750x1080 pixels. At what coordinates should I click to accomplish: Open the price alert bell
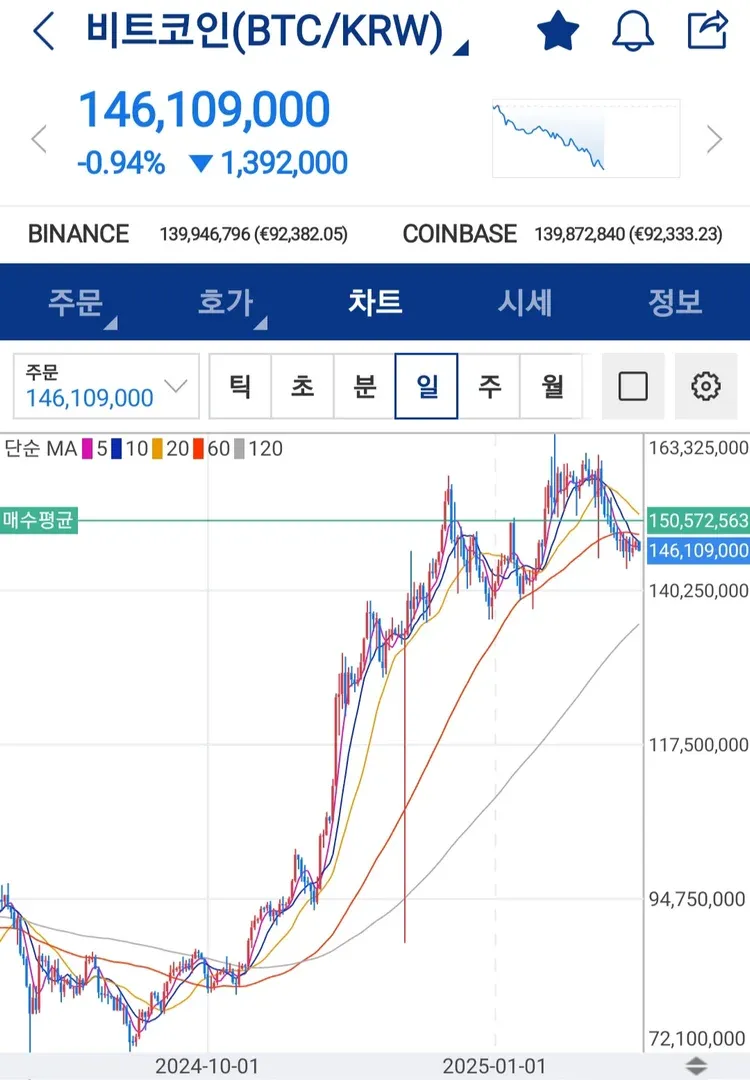(633, 32)
